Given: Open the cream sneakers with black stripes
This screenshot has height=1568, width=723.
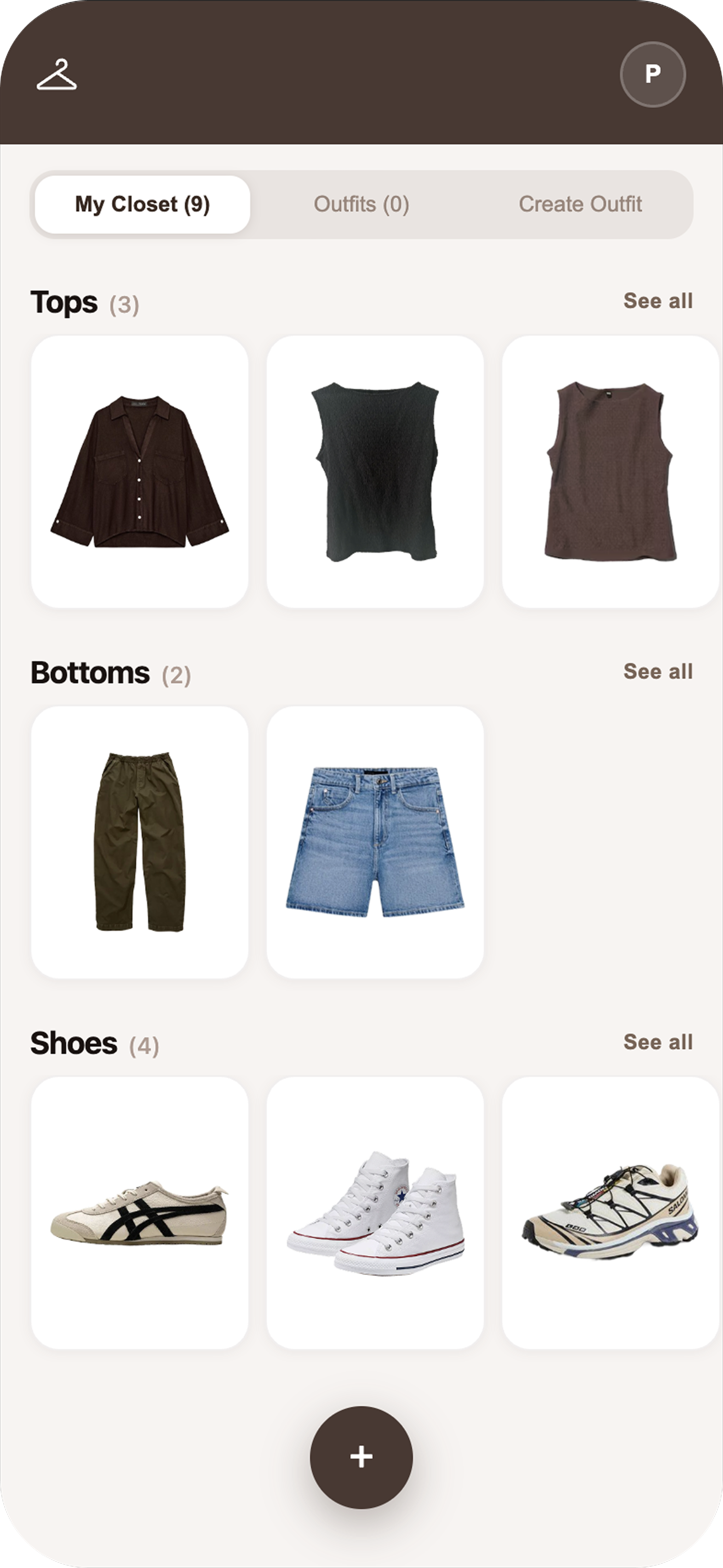Looking at the screenshot, I should (x=139, y=1213).
